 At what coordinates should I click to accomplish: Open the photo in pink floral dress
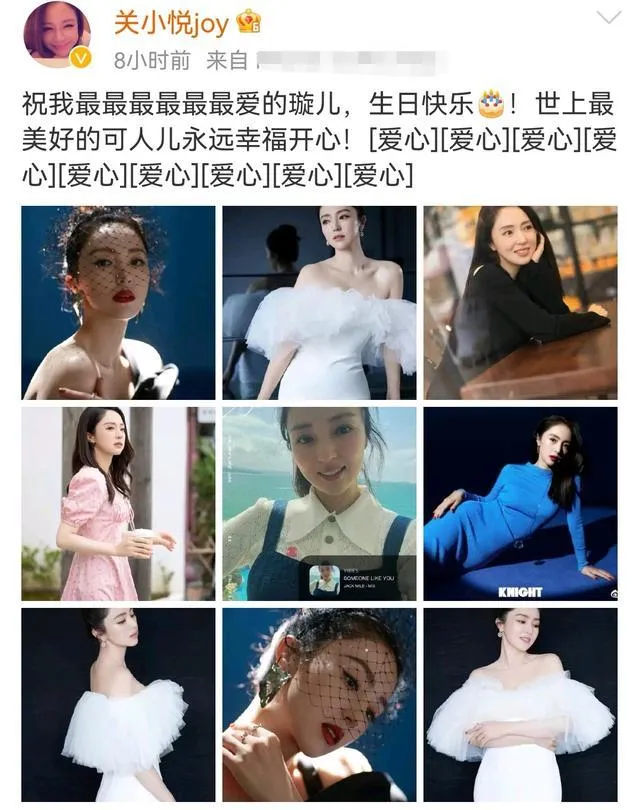(118, 504)
